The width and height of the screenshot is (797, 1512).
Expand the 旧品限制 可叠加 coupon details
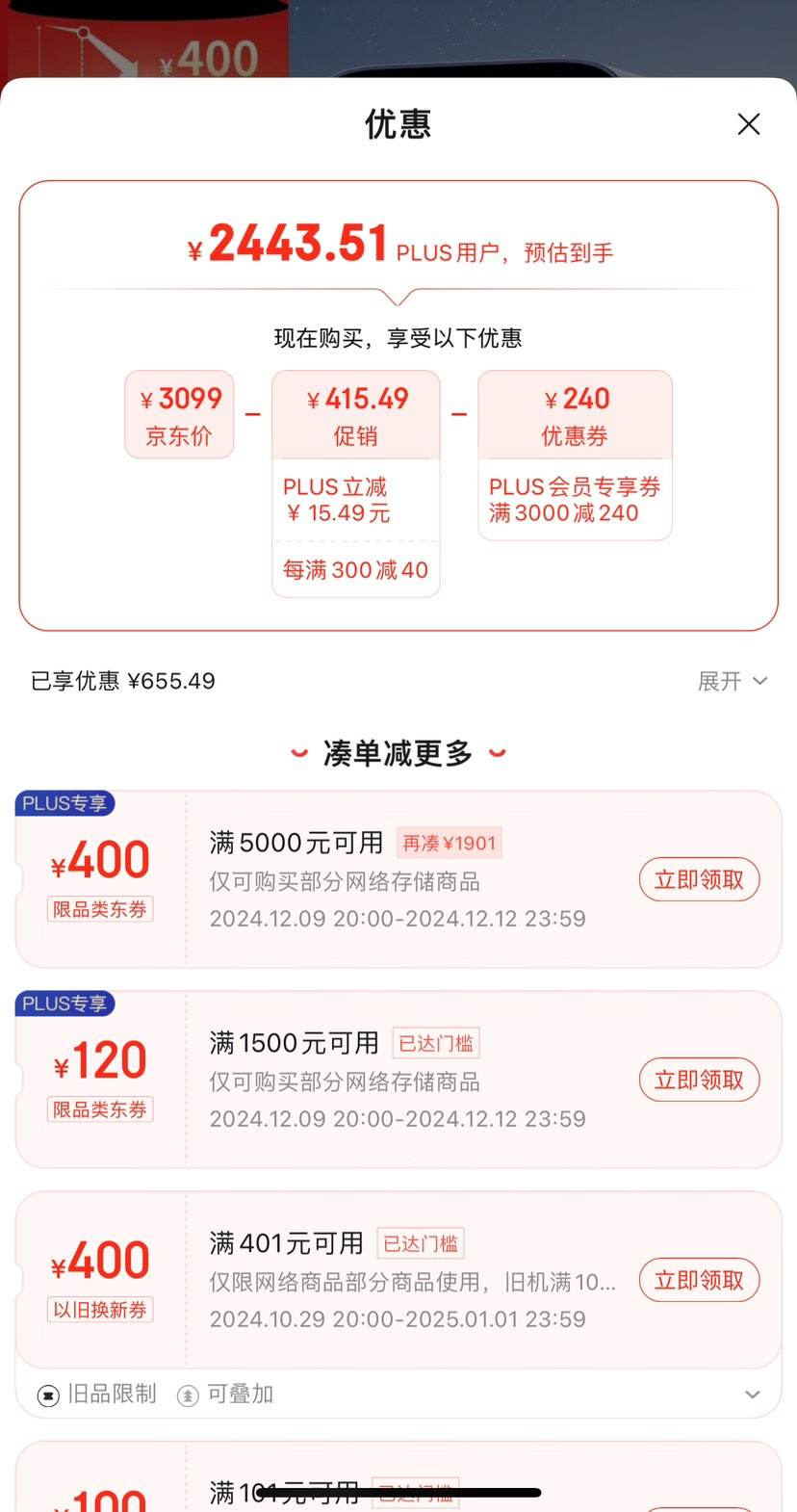tap(753, 1395)
